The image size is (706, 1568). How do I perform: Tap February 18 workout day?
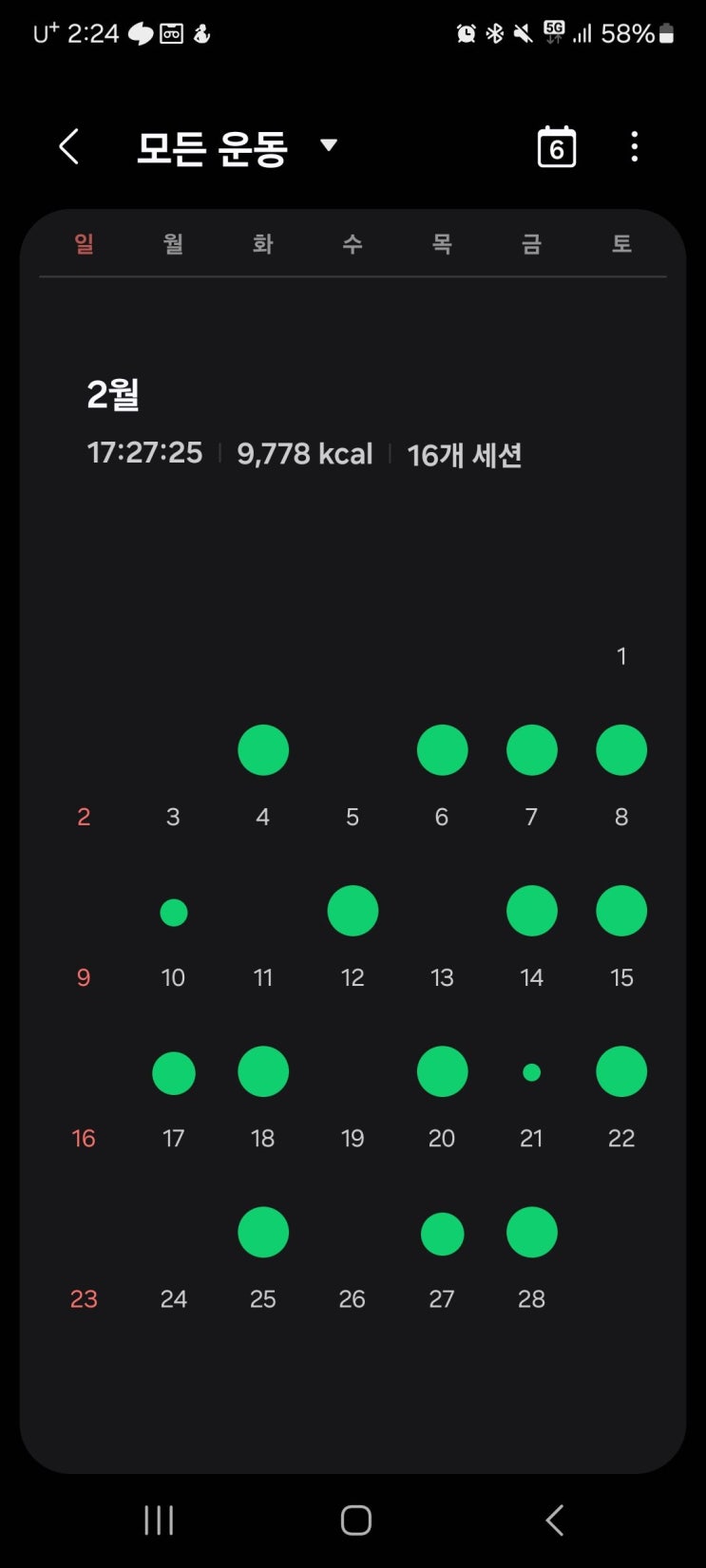tap(263, 1072)
